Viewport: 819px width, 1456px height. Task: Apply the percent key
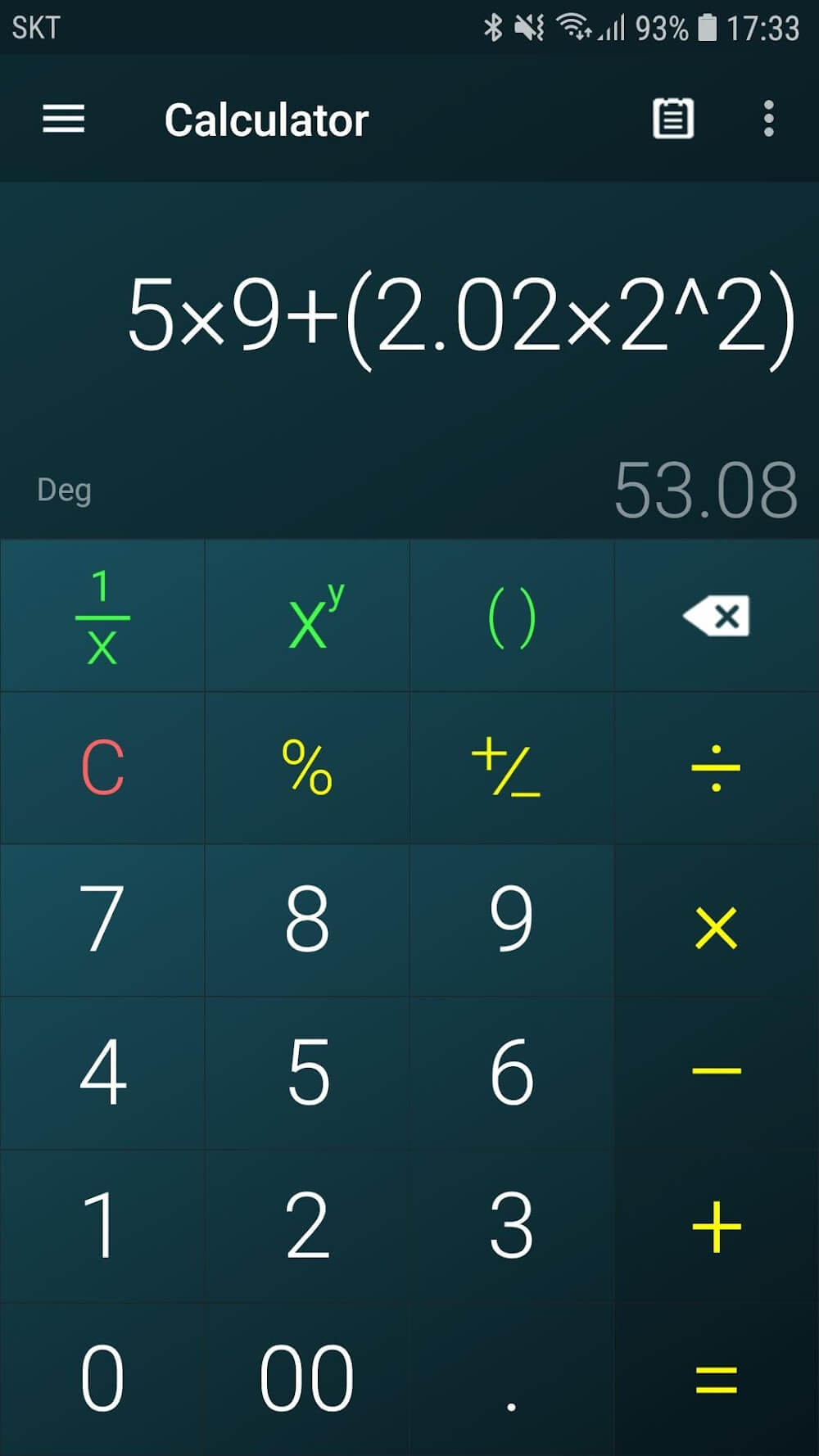[x=307, y=768]
